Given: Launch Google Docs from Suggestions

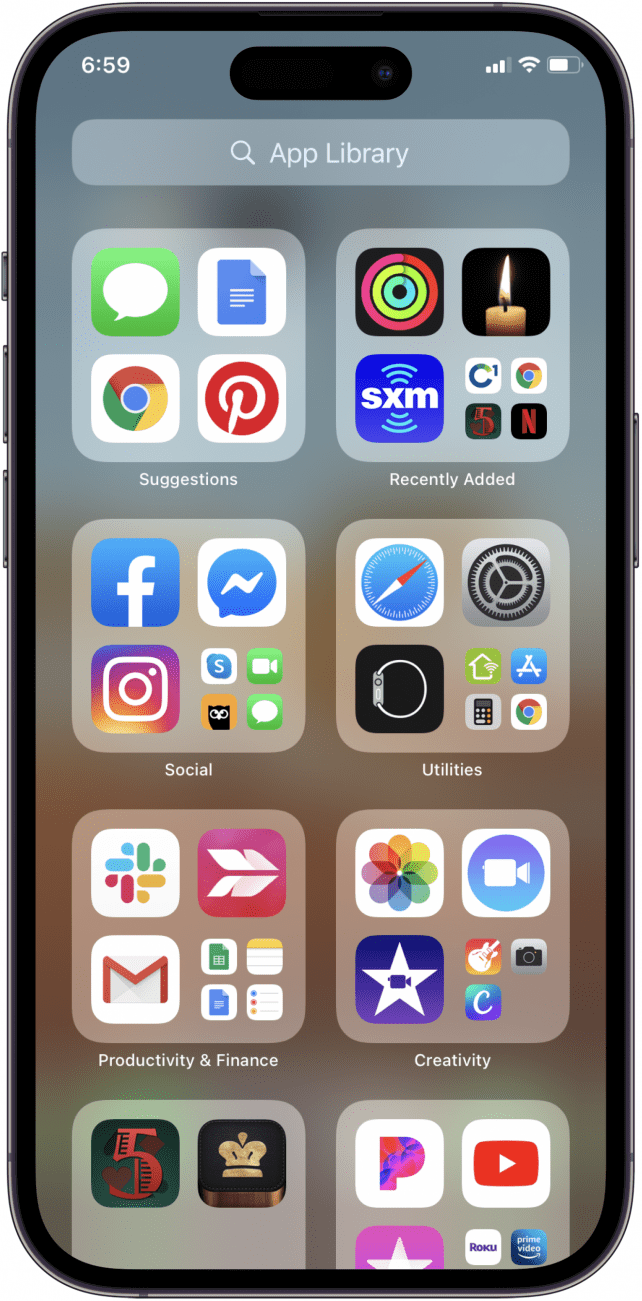Looking at the screenshot, I should point(242,292).
